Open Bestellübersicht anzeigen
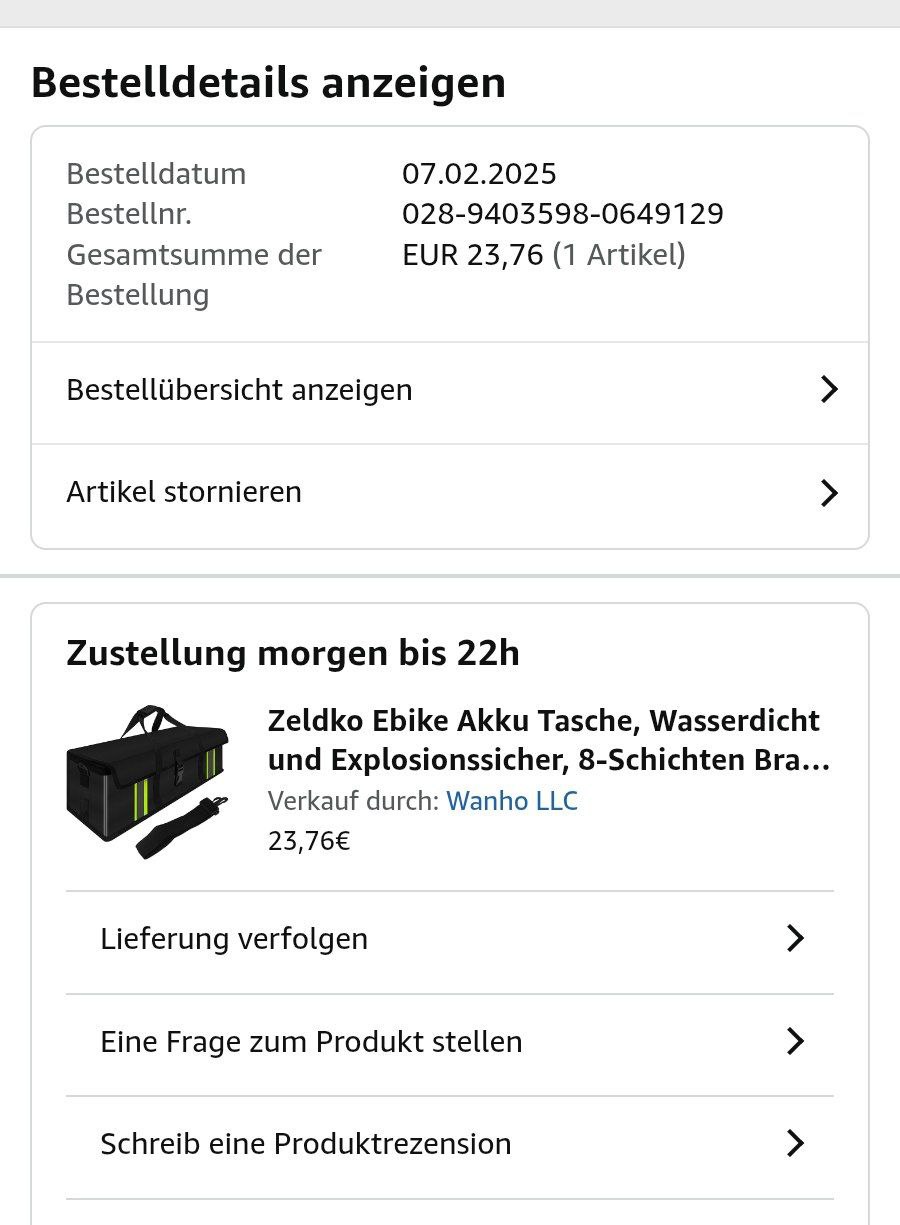Viewport: 900px width, 1225px height. coord(450,390)
